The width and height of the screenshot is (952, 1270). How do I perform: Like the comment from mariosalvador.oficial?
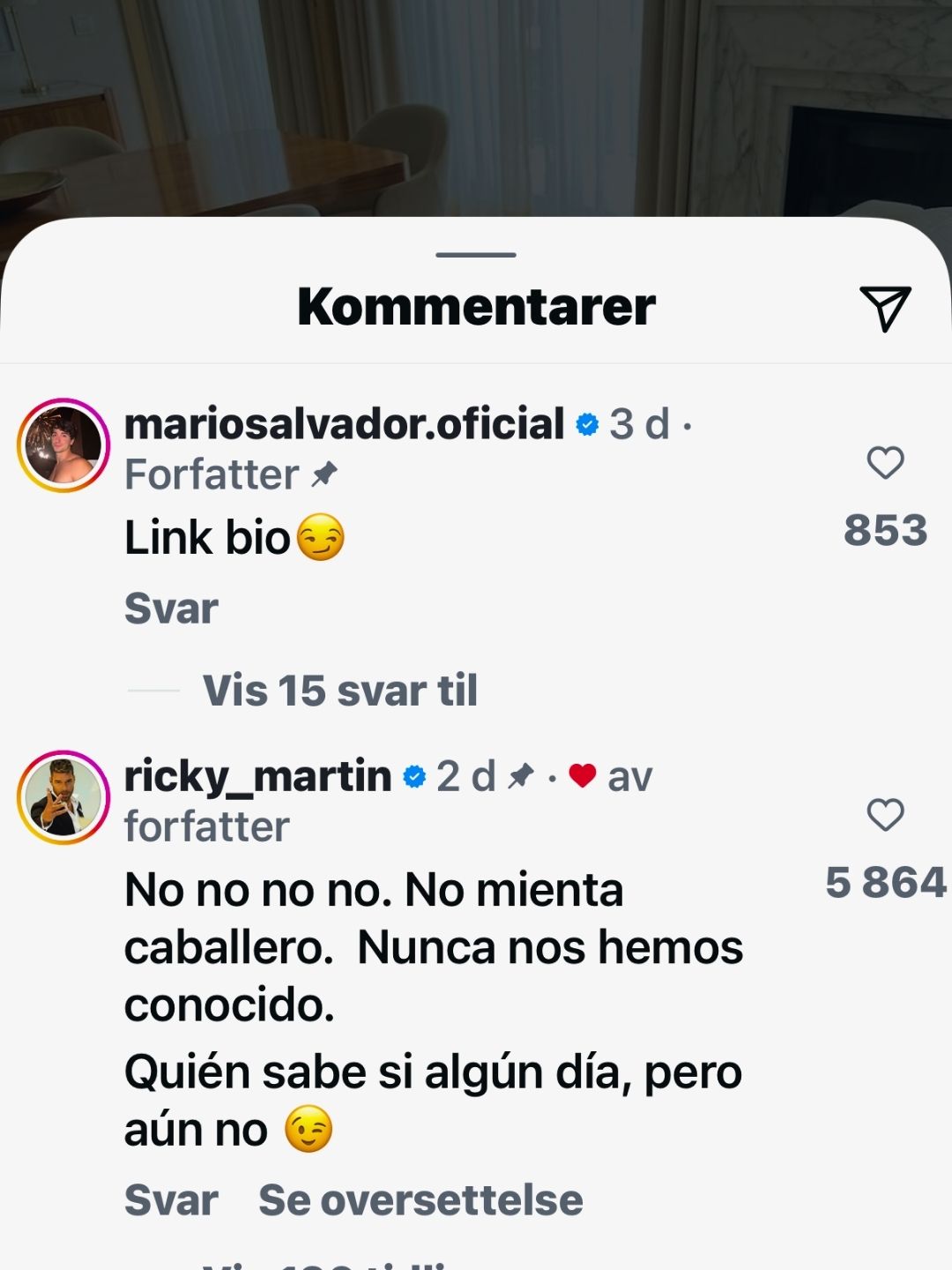(x=885, y=463)
